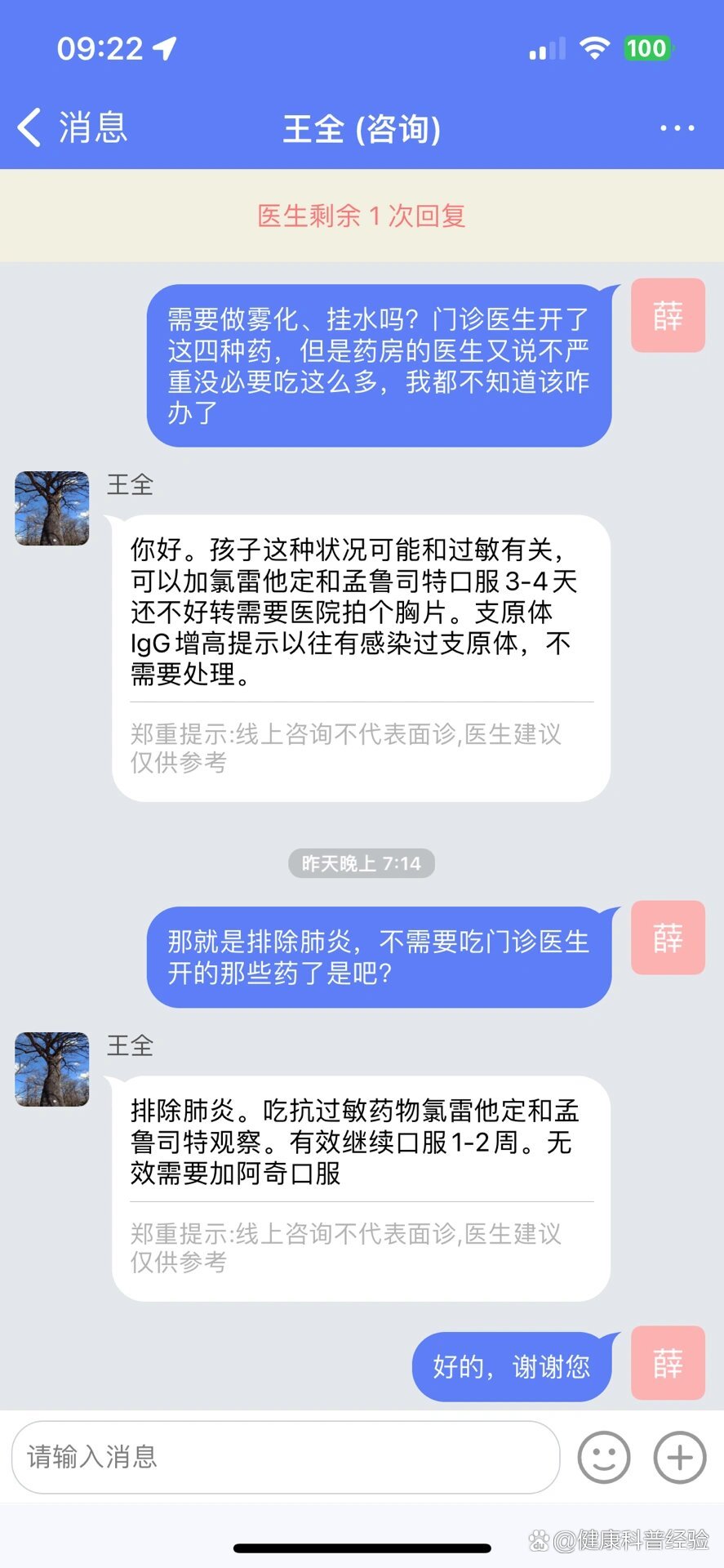Tap the 医生剩余 1 次回复 banner
The image size is (724, 1568).
coord(362,216)
